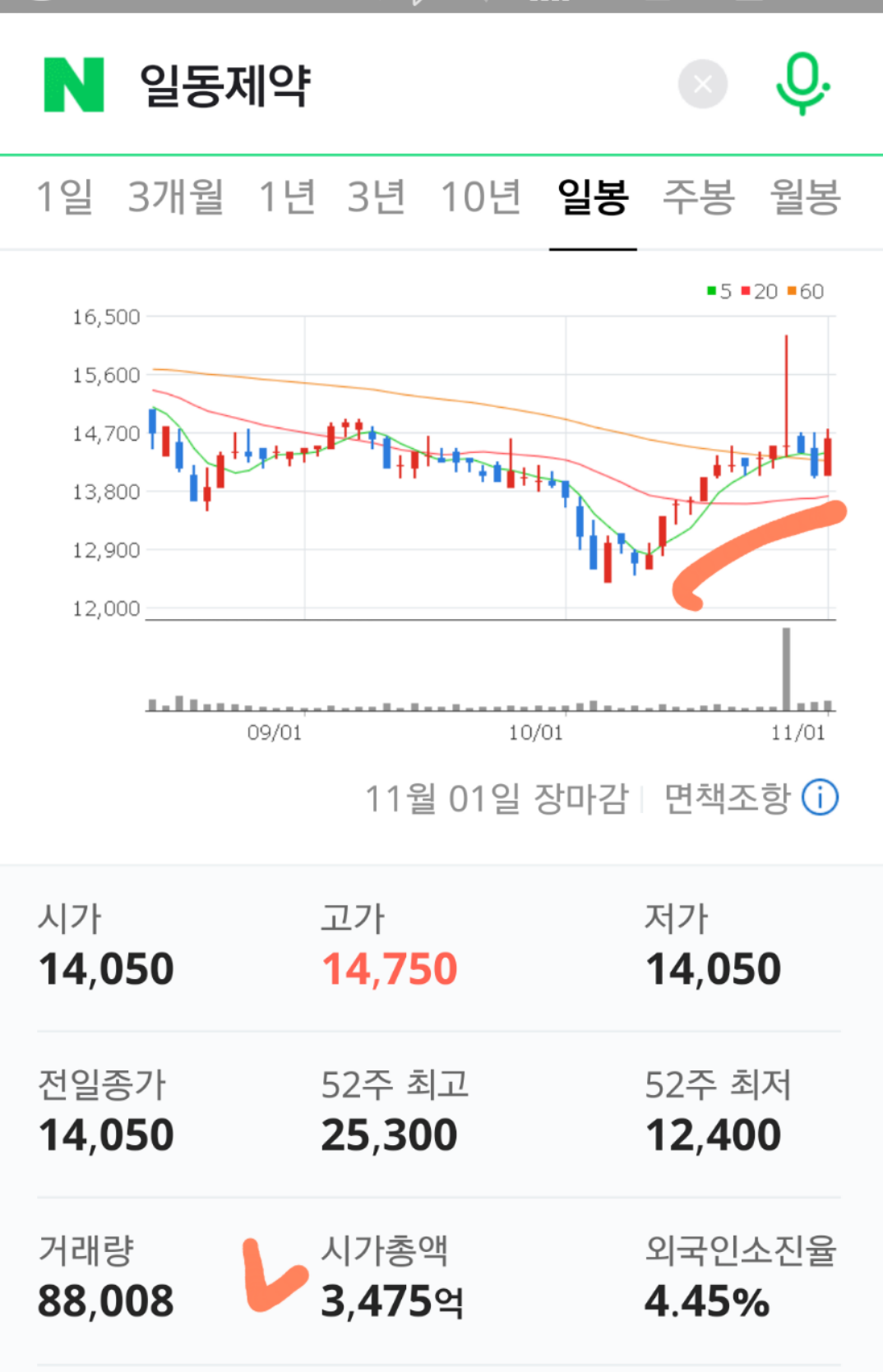Switch to 주봉 weekly candles

click(x=699, y=197)
